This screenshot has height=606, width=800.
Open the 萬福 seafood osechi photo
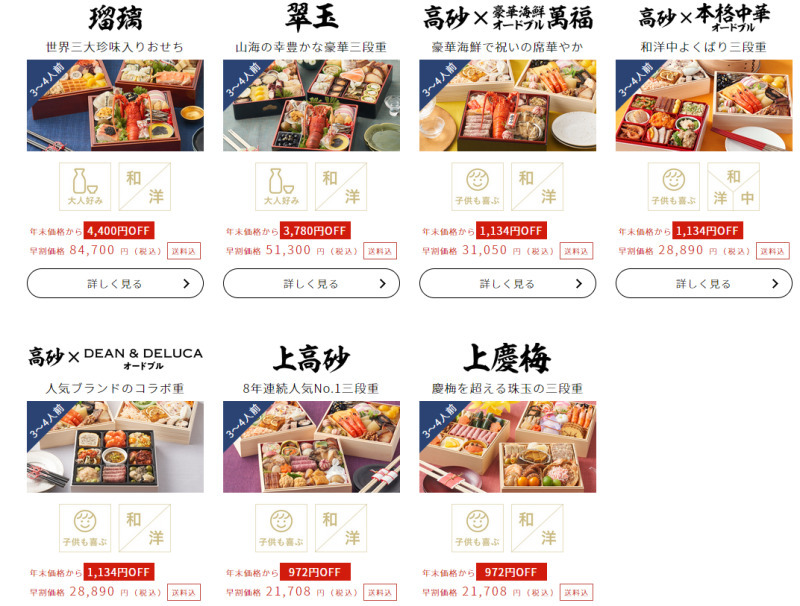pyautogui.click(x=507, y=106)
